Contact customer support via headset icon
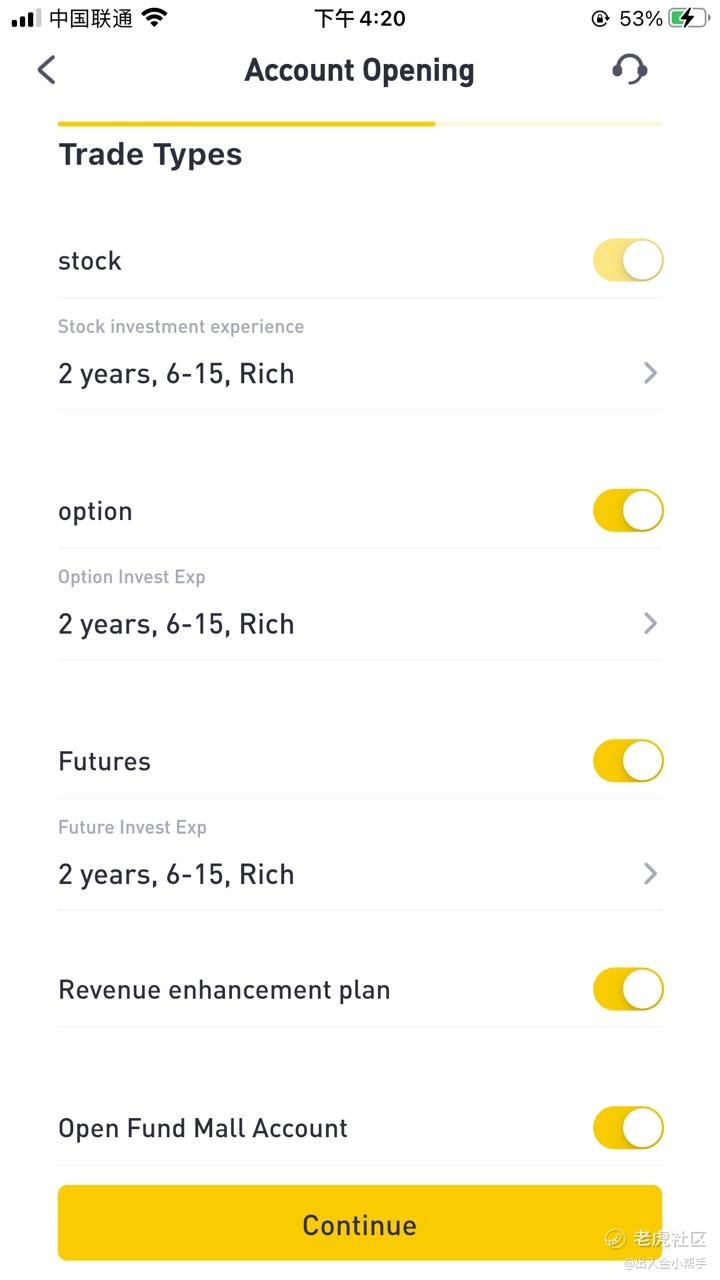Image resolution: width=720 pixels, height=1280 pixels. pos(629,70)
